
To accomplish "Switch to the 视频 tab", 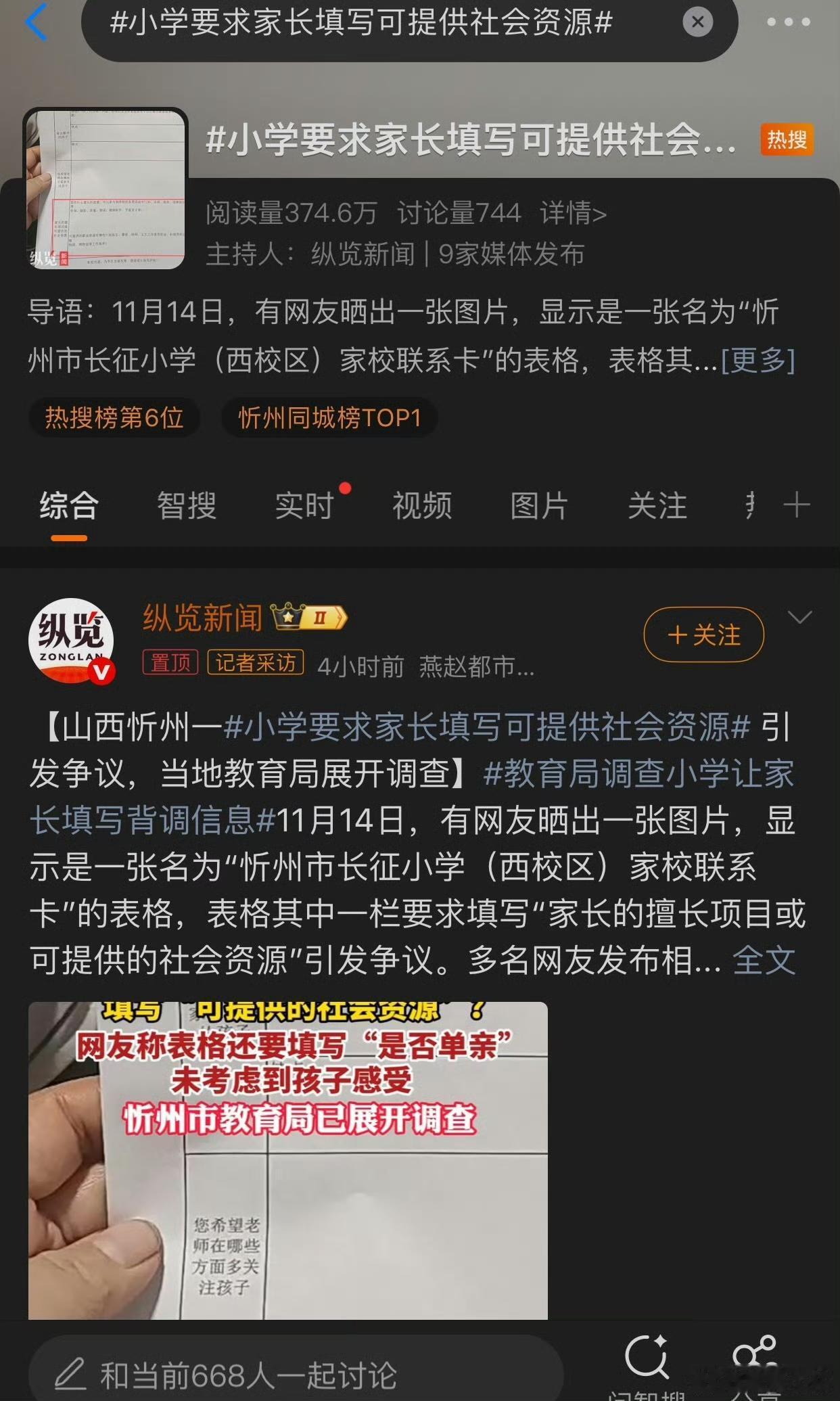I will 420,506.
